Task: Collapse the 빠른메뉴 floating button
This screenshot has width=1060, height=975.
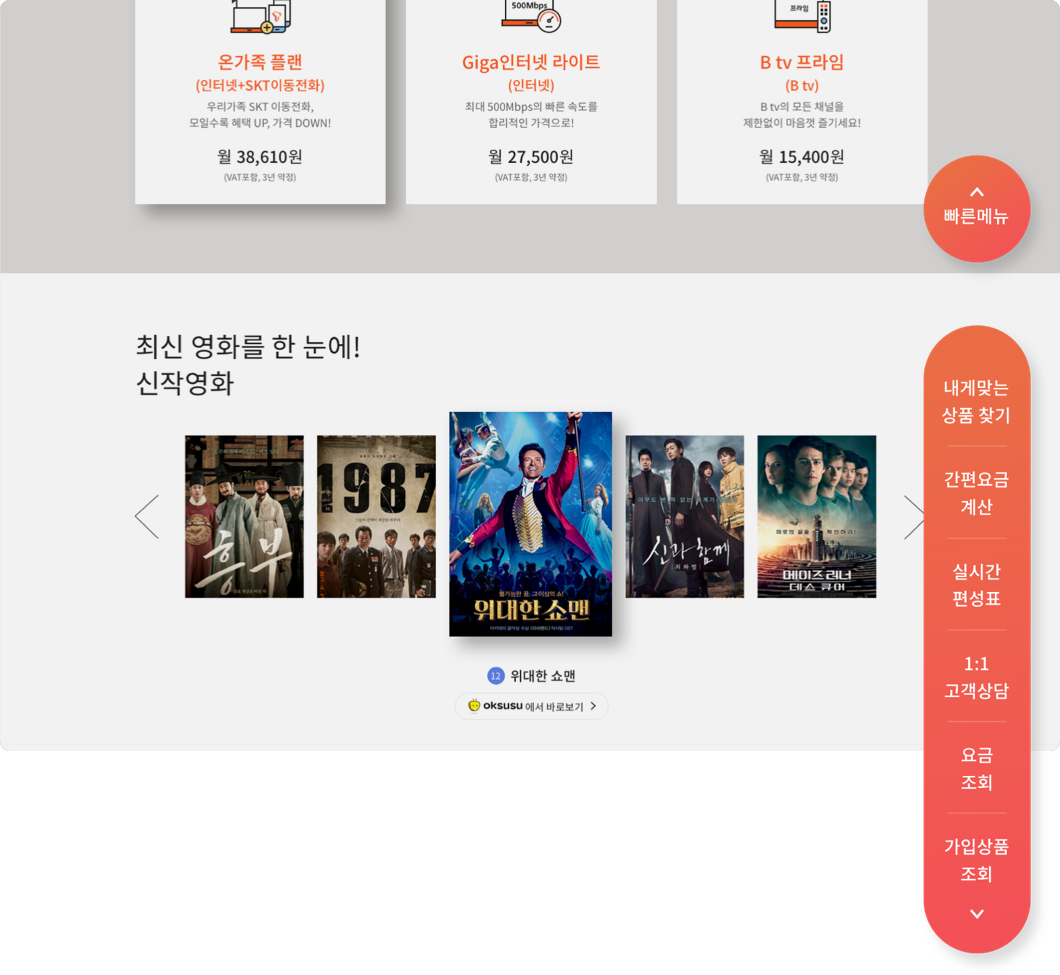Action: [x=976, y=208]
